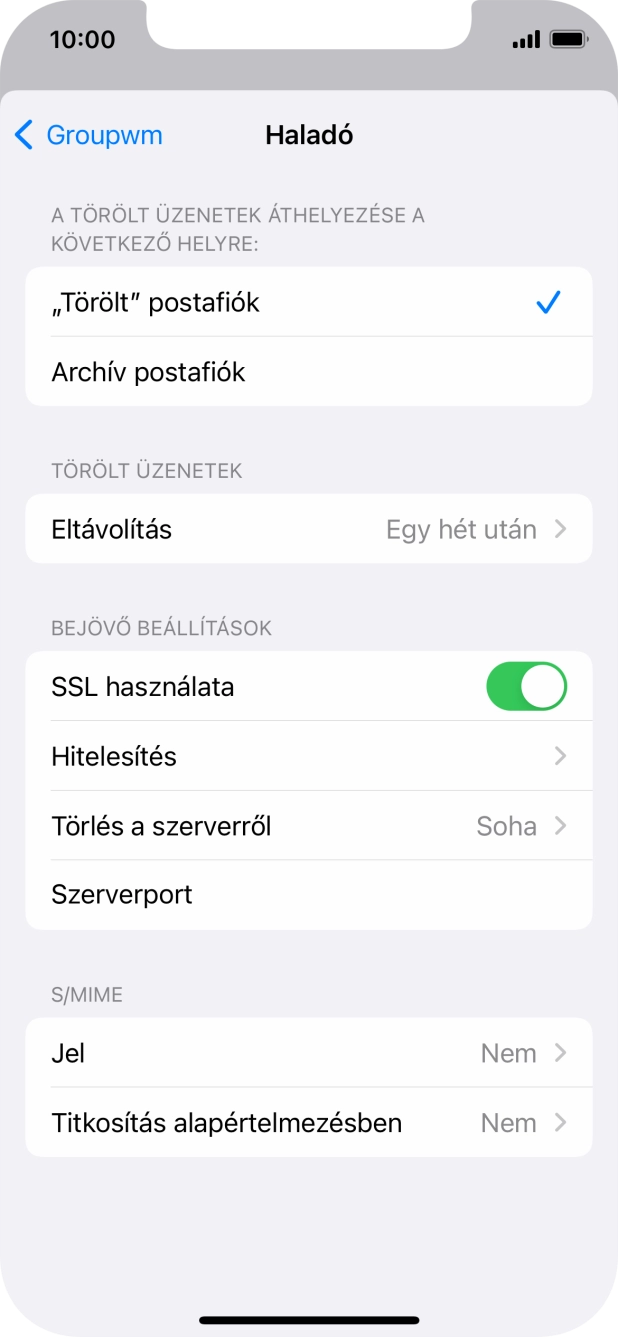The width and height of the screenshot is (618, 1337).
Task: Choose Archív postafiók for deleted messages
Action: tap(308, 372)
